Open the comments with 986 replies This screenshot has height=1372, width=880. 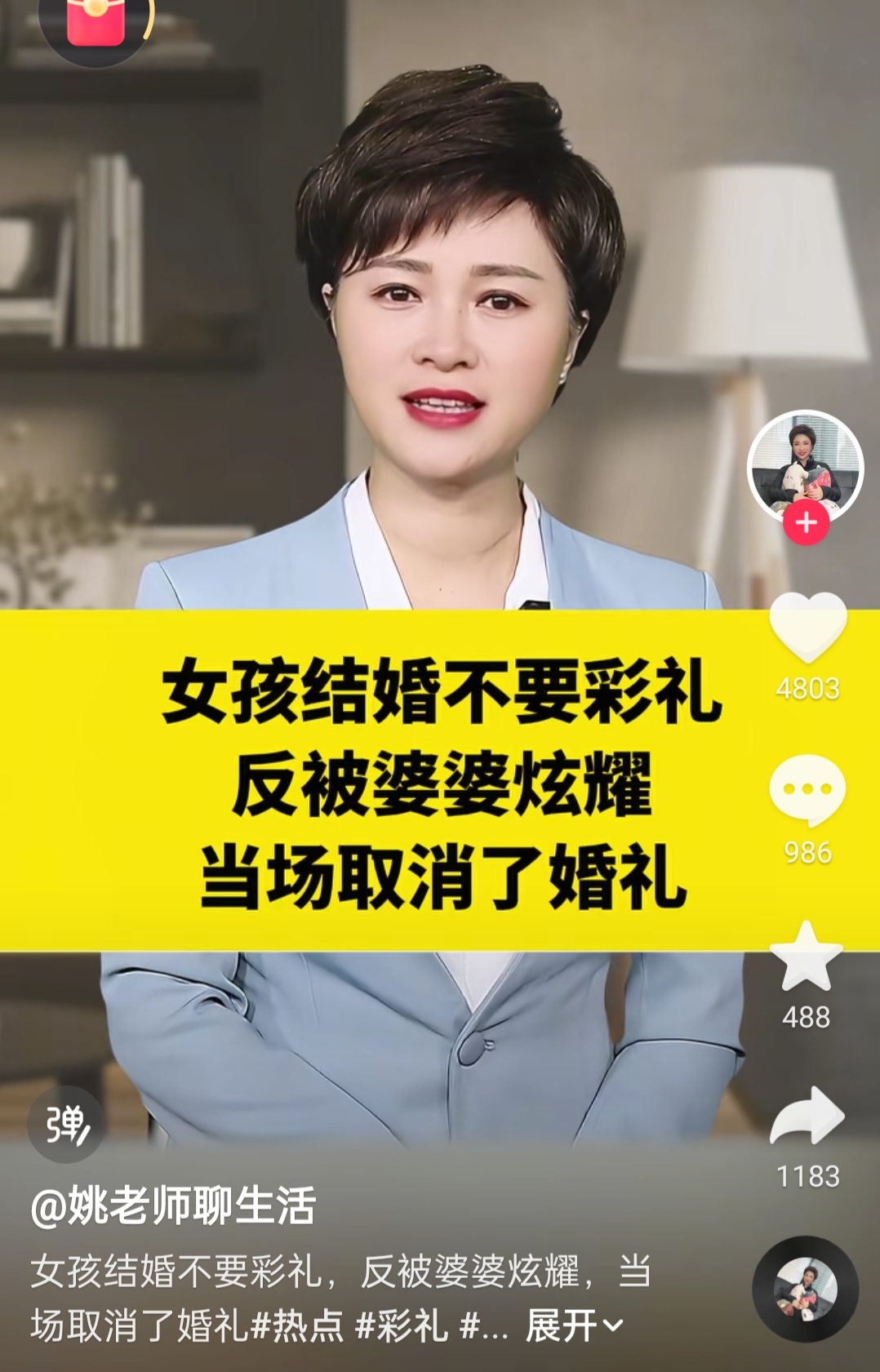[x=807, y=790]
